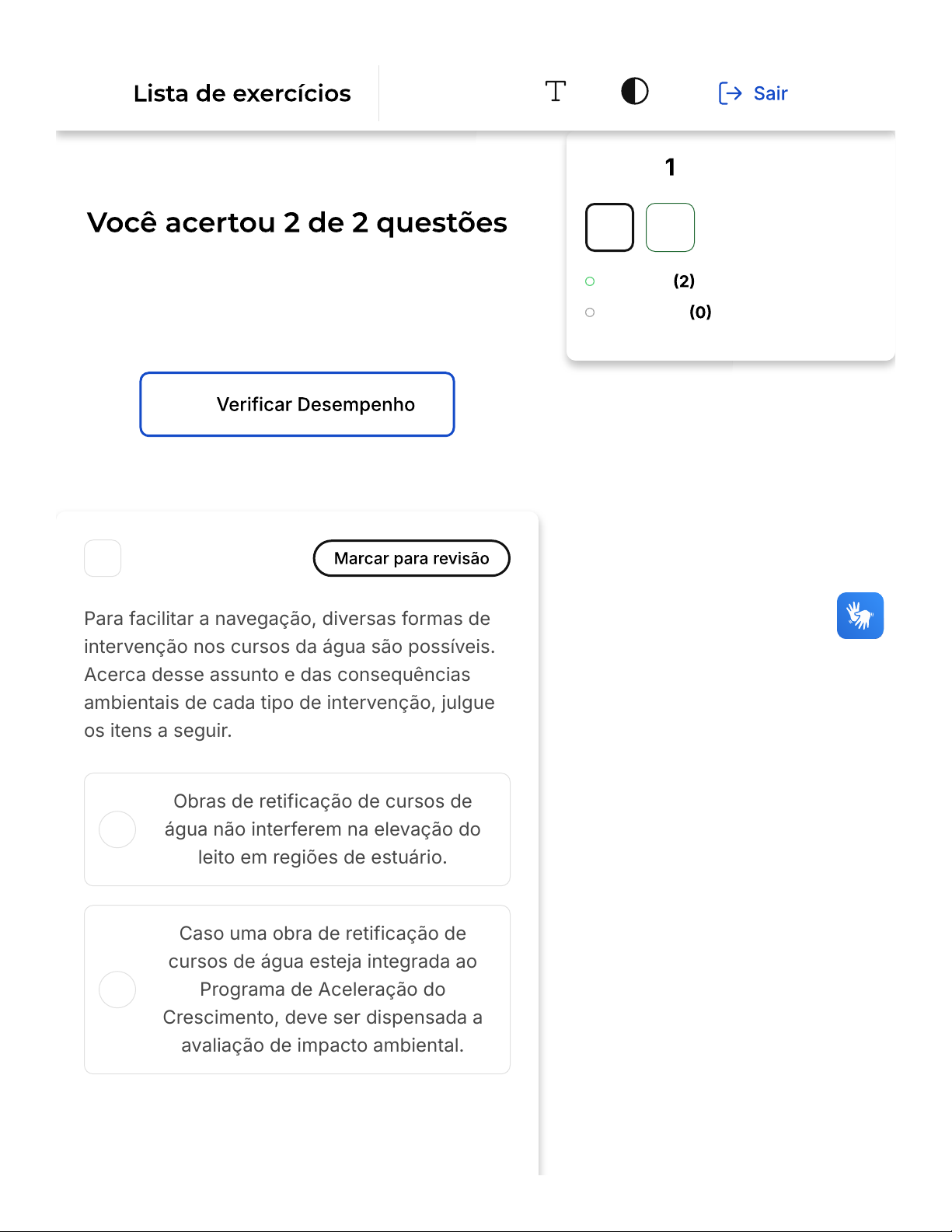Select the second question box in navigator
The height and width of the screenshot is (1232, 952).
(670, 227)
